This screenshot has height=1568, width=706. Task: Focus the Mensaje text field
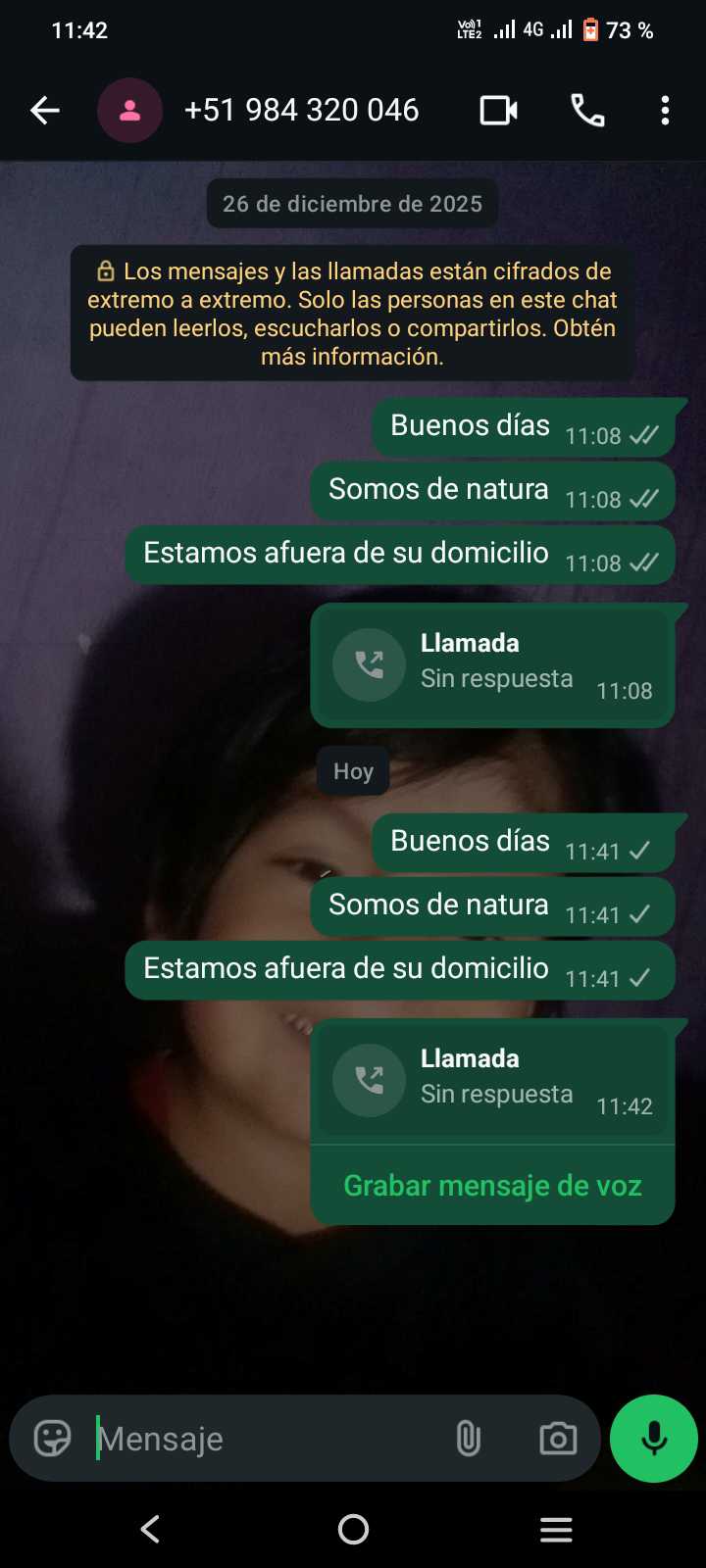pos(265,1439)
